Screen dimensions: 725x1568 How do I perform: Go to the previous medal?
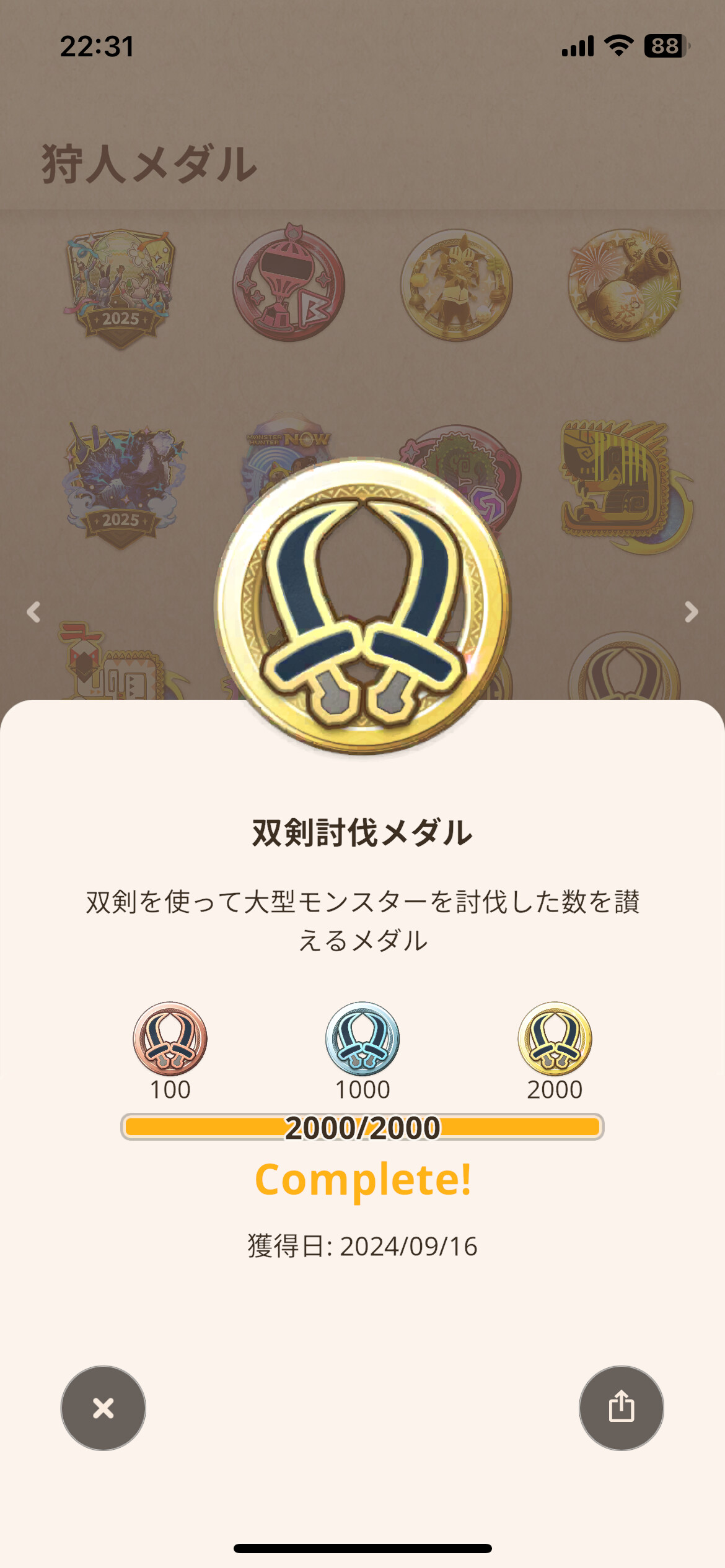[33, 612]
